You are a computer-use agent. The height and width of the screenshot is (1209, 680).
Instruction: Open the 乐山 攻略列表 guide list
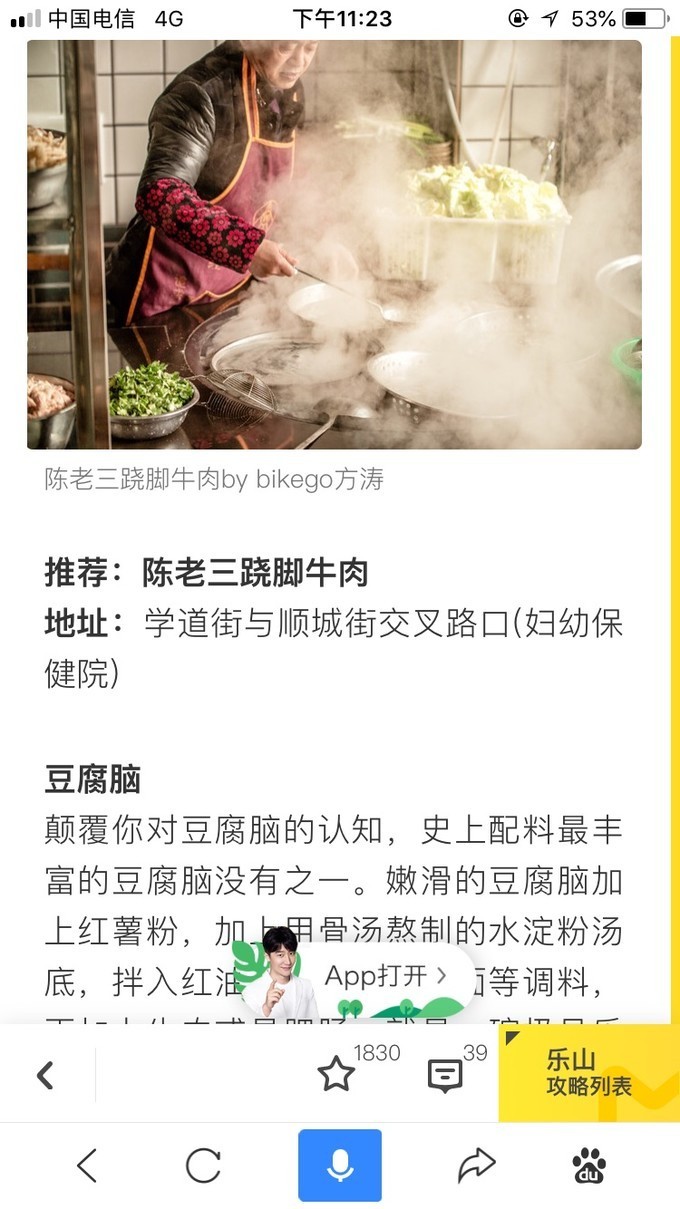click(588, 1073)
